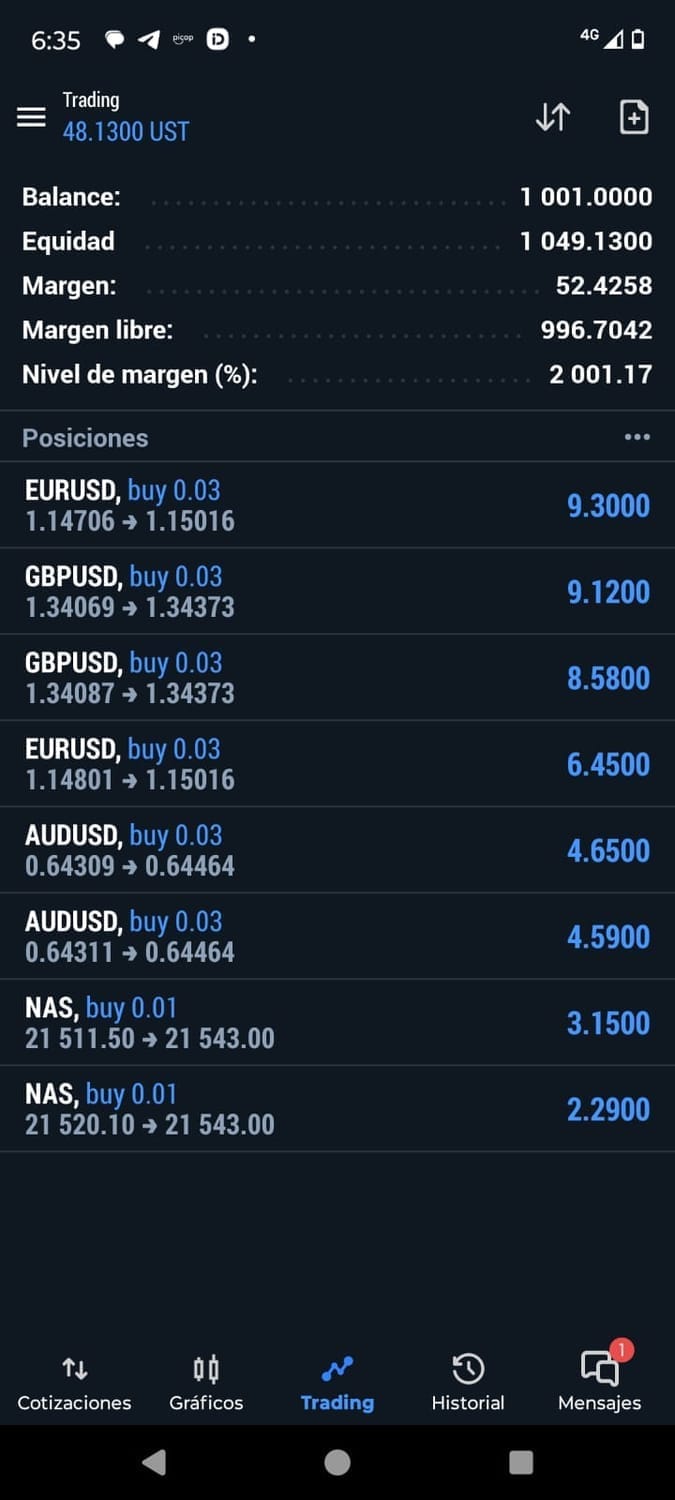Select the Trading tab

tap(337, 1384)
